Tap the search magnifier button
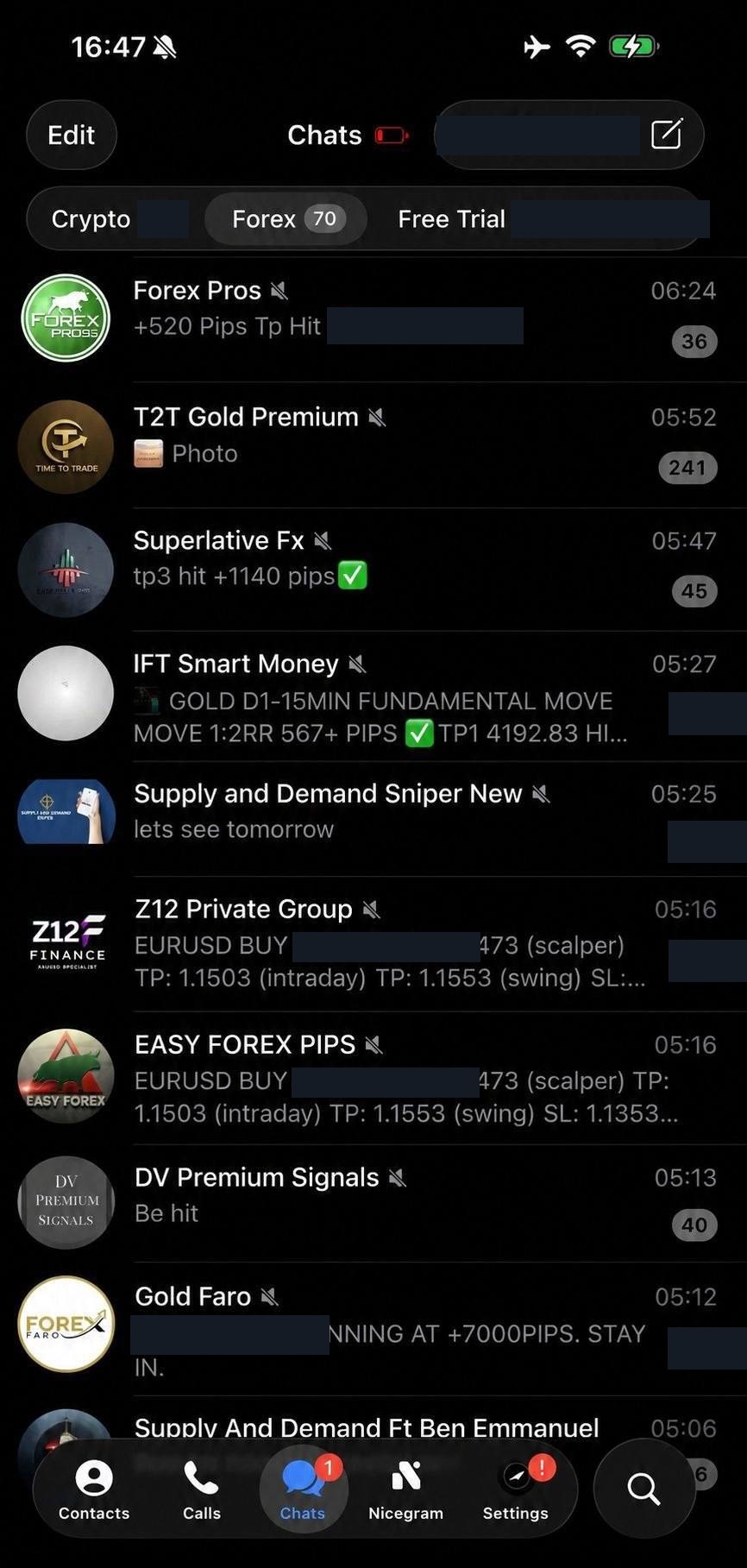Viewport: 747px width, 1568px height. coord(643,1489)
